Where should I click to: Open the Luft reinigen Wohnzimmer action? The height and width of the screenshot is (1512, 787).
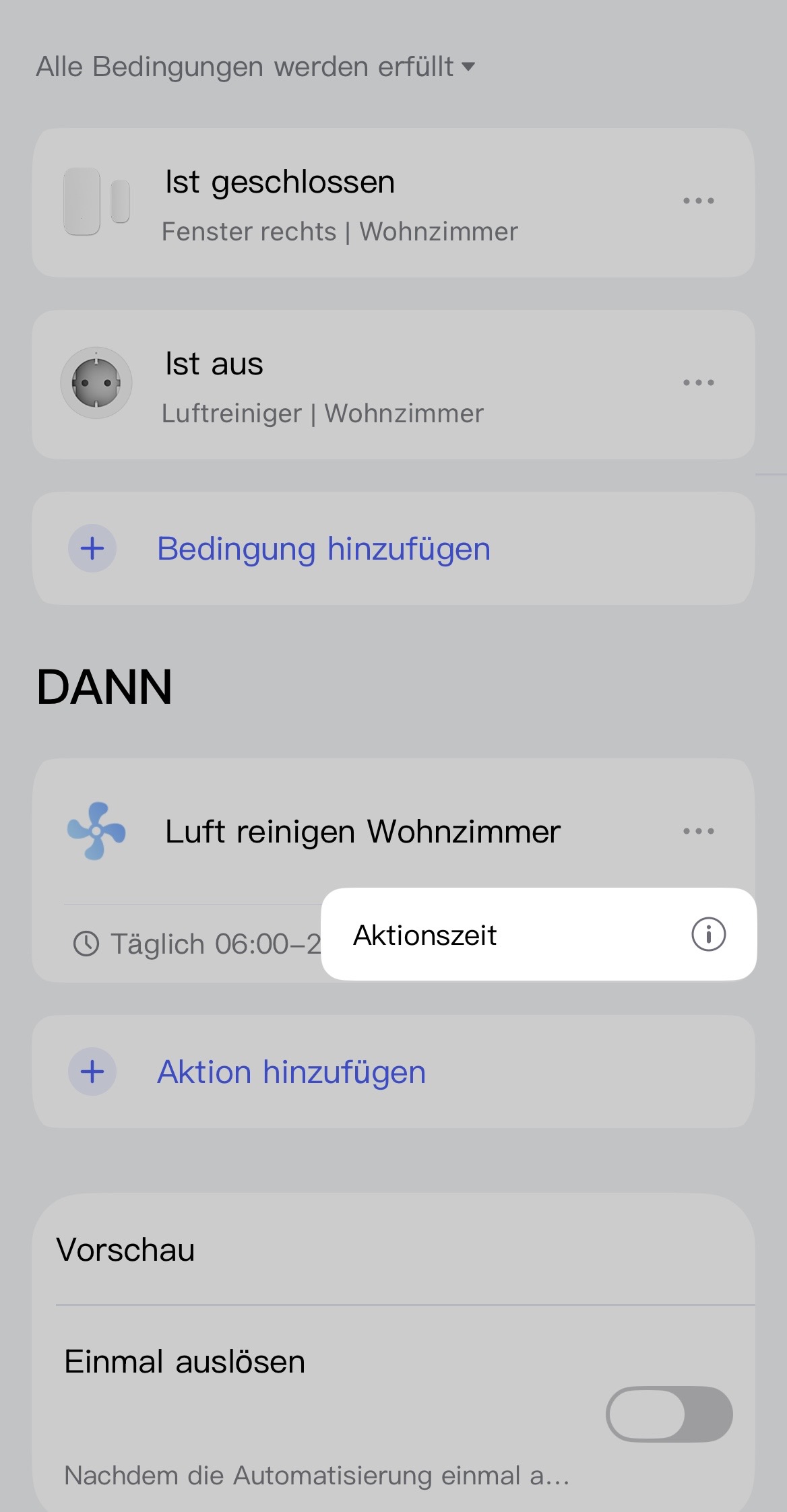363,831
